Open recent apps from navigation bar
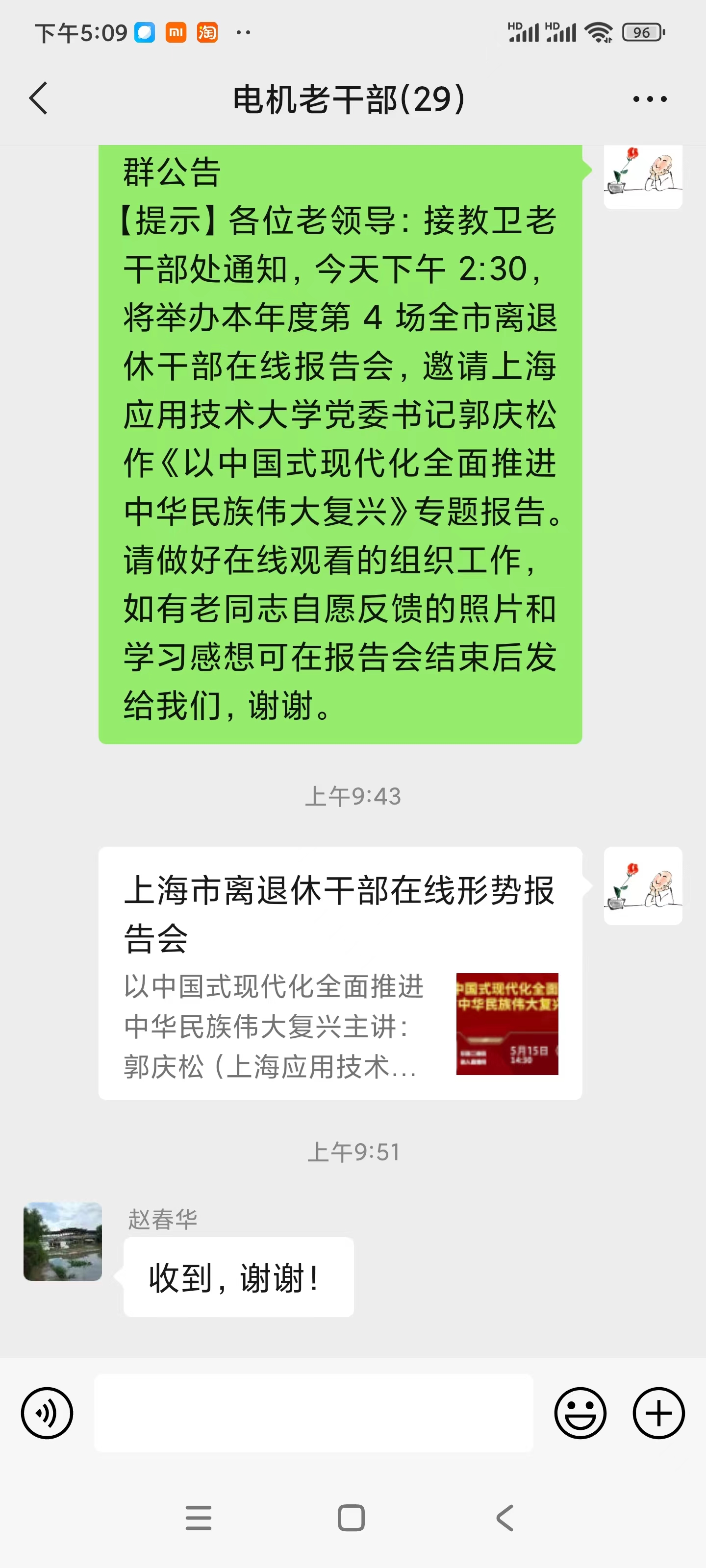The width and height of the screenshot is (706, 1568). coord(199,1518)
